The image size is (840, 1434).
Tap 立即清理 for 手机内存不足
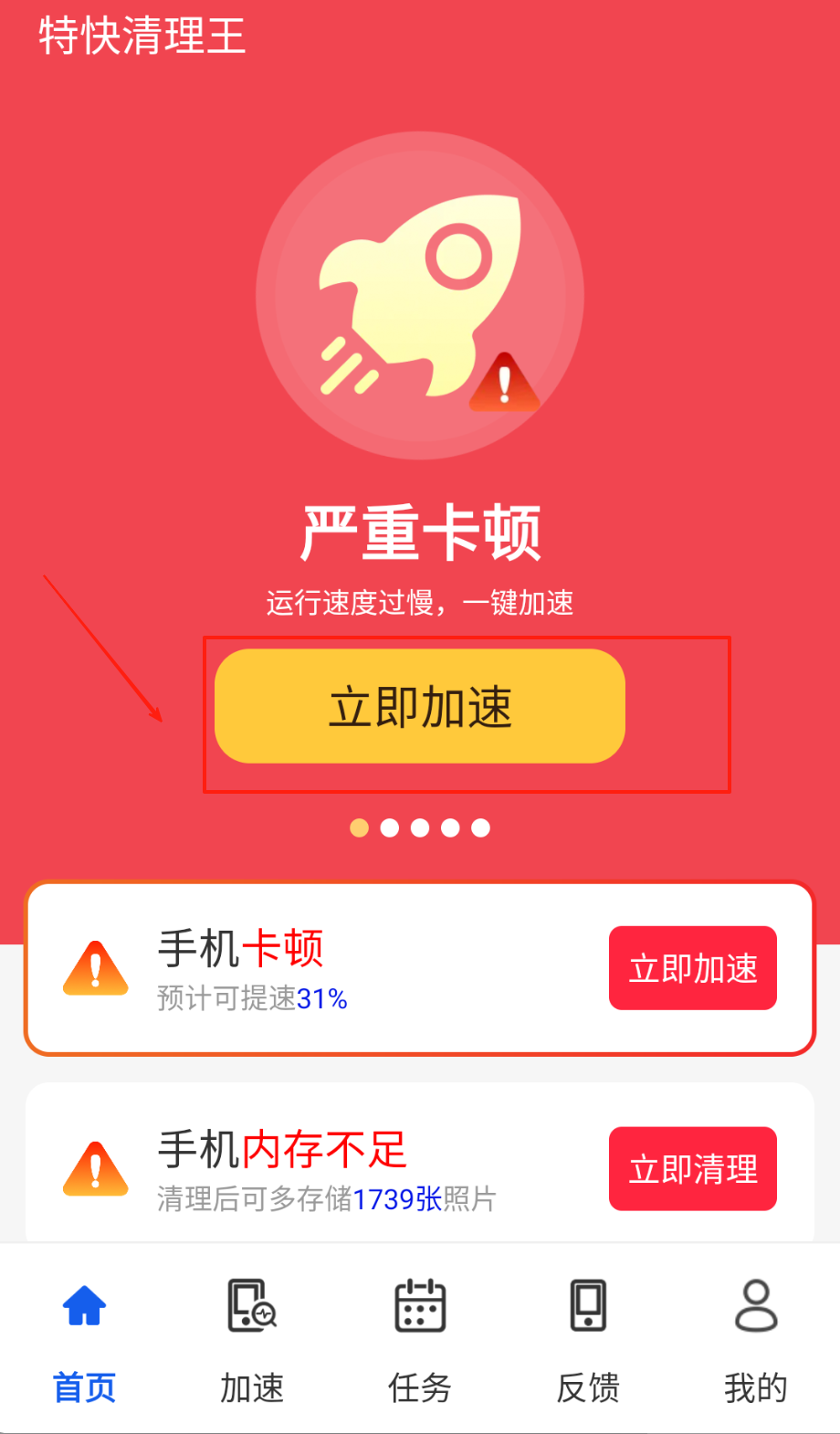pos(692,1169)
